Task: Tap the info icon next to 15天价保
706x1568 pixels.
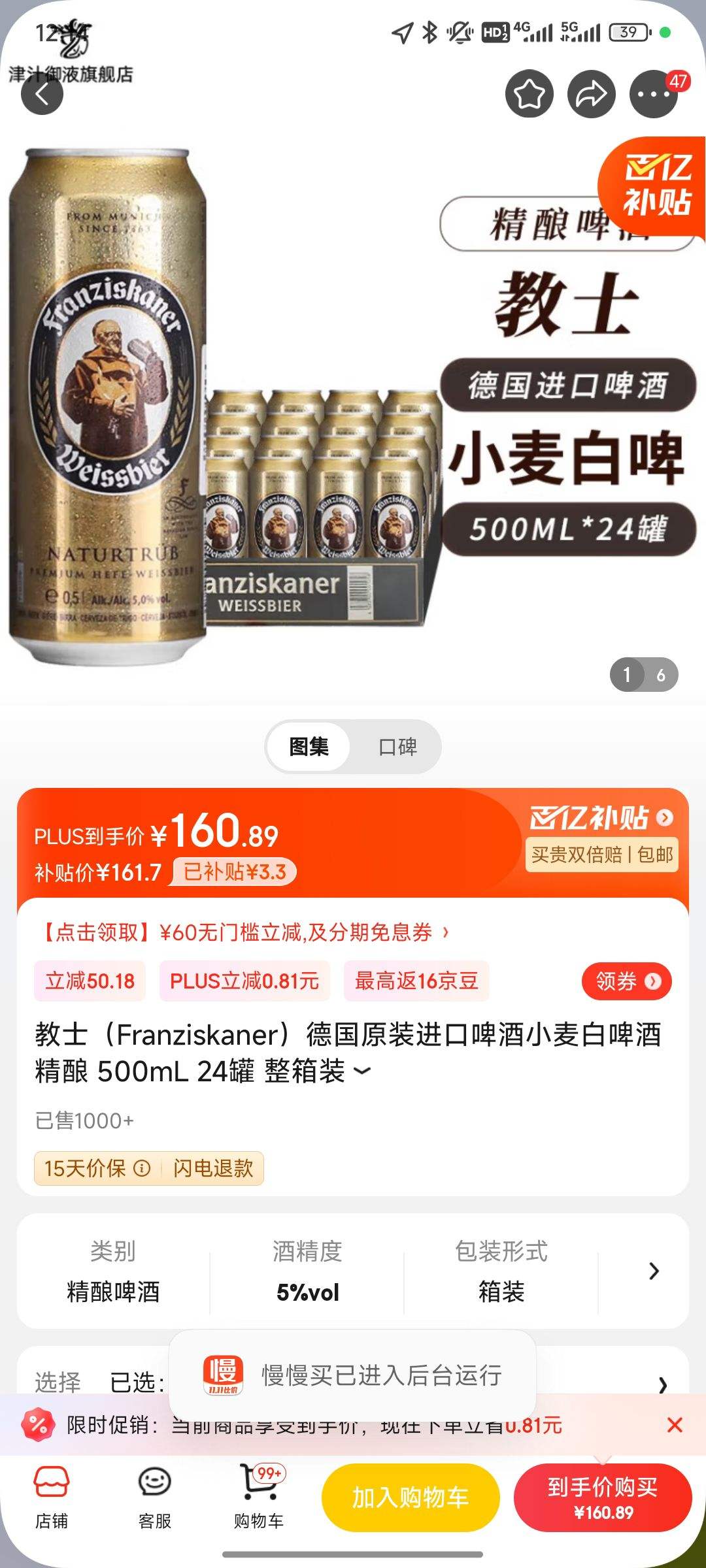Action: (x=143, y=1168)
